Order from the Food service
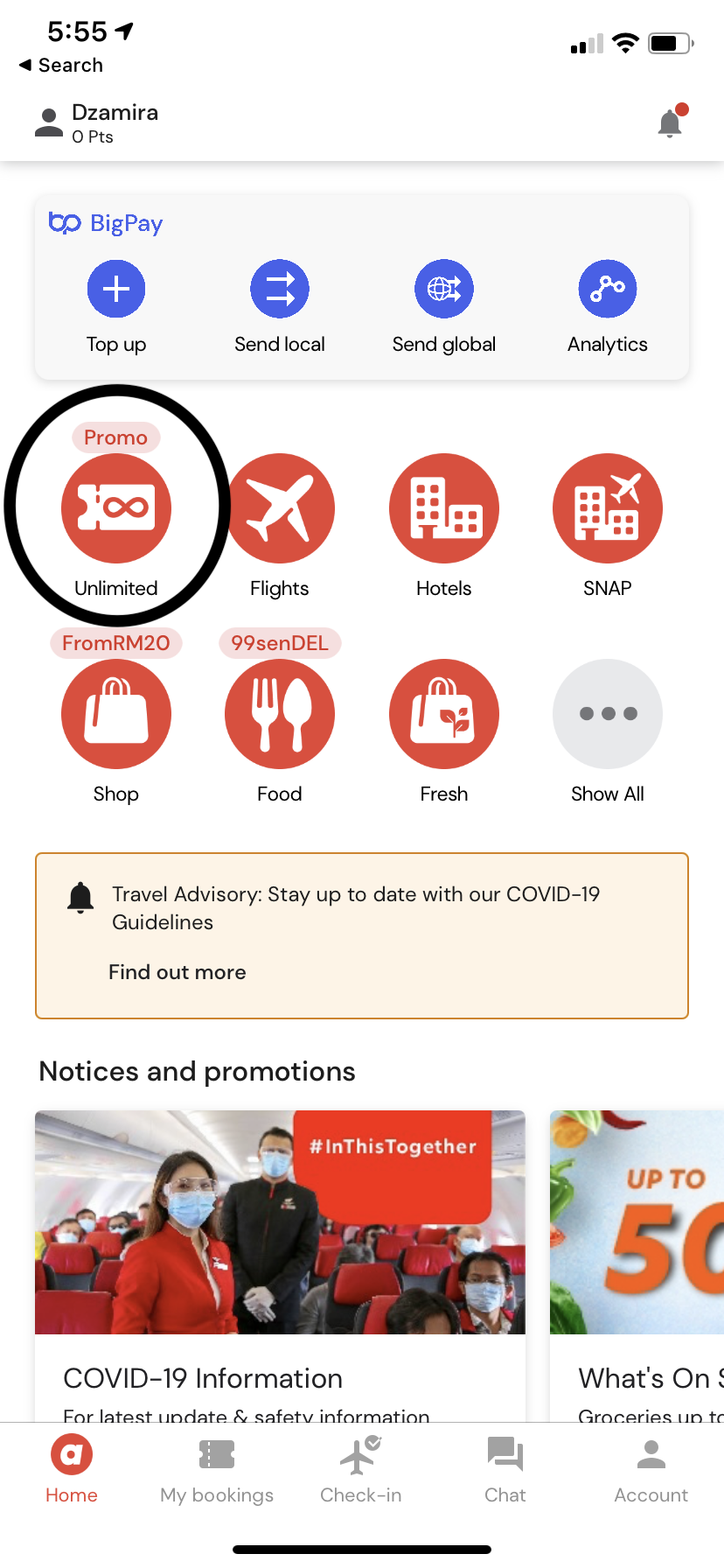724x1568 pixels. pos(280,714)
